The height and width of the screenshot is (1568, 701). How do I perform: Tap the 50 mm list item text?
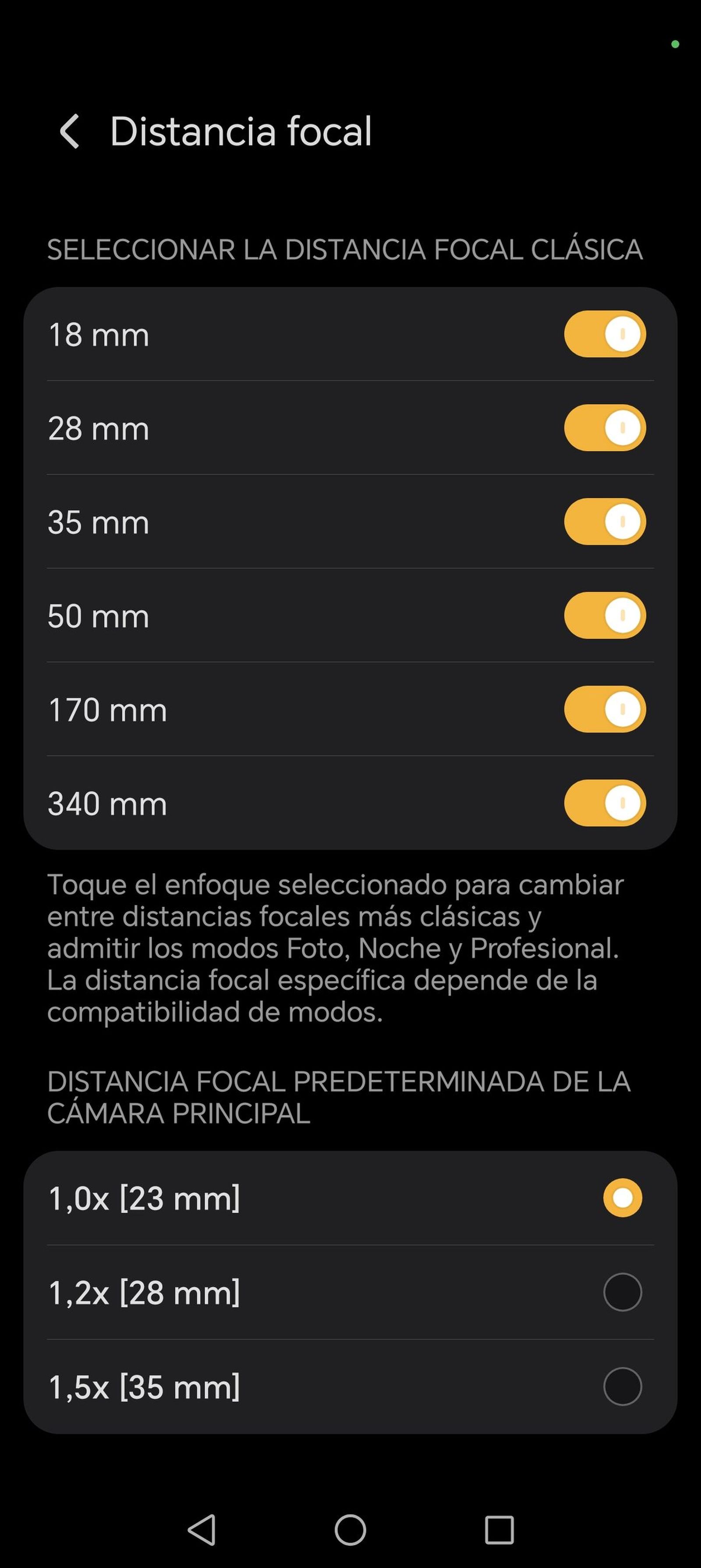[99, 615]
